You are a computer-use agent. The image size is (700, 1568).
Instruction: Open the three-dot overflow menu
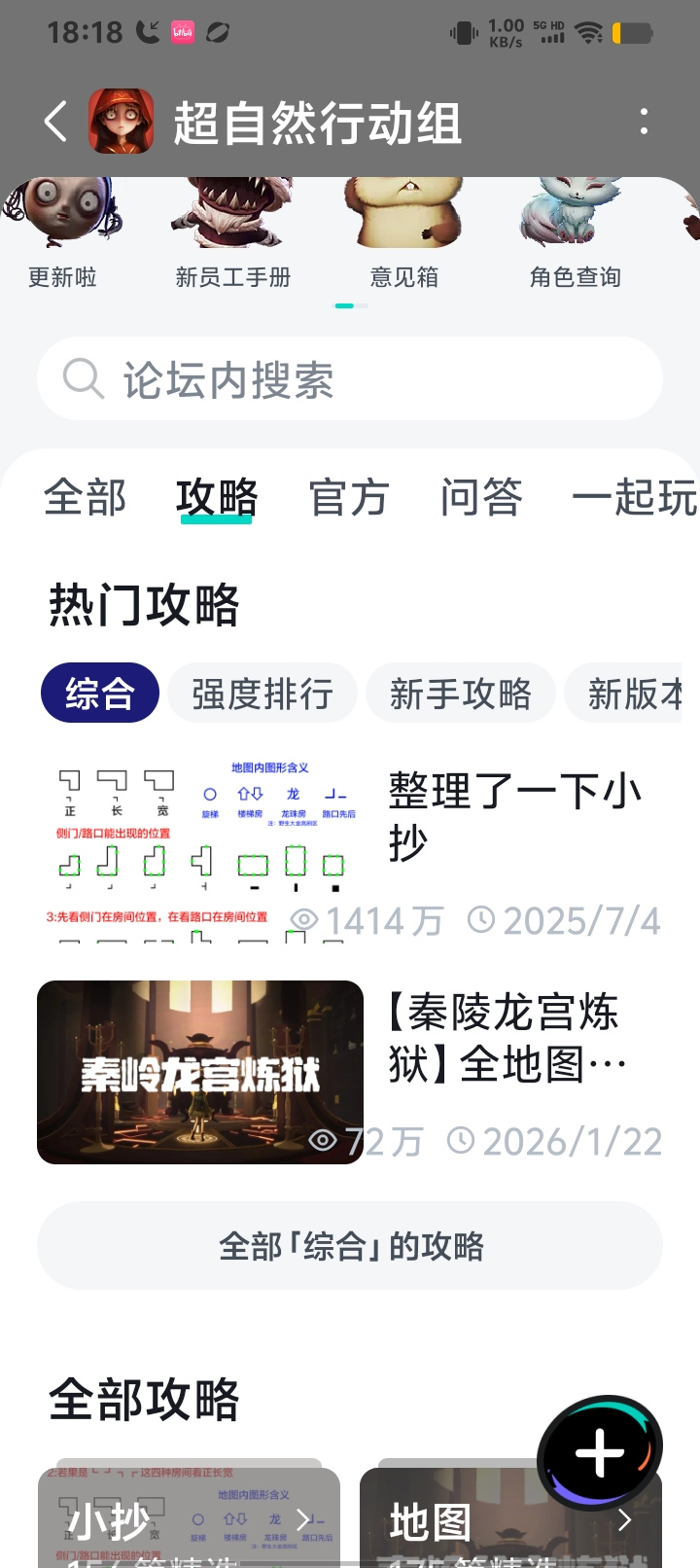644,122
